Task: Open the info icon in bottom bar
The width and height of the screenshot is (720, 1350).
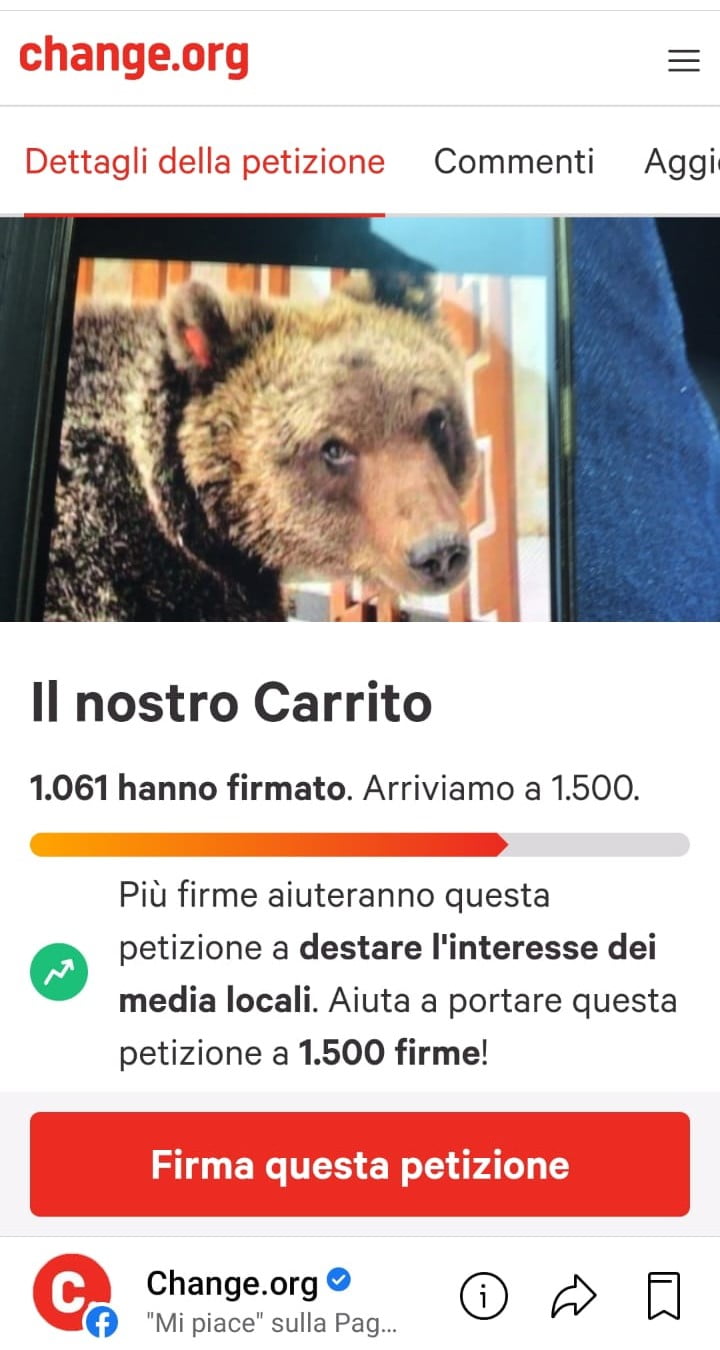Action: point(483,1297)
